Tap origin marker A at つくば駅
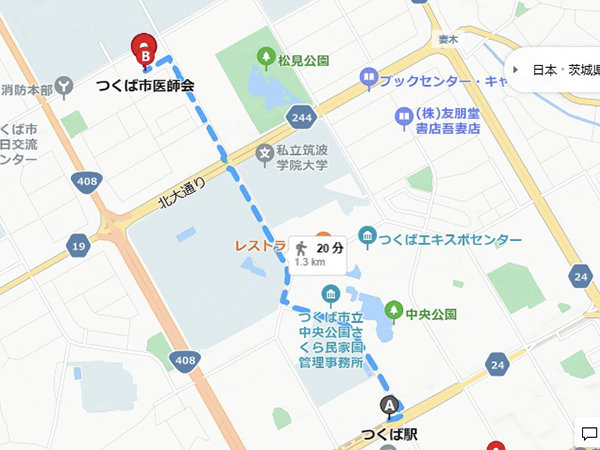Screen dimensions: 600x450 (x=389, y=404)
